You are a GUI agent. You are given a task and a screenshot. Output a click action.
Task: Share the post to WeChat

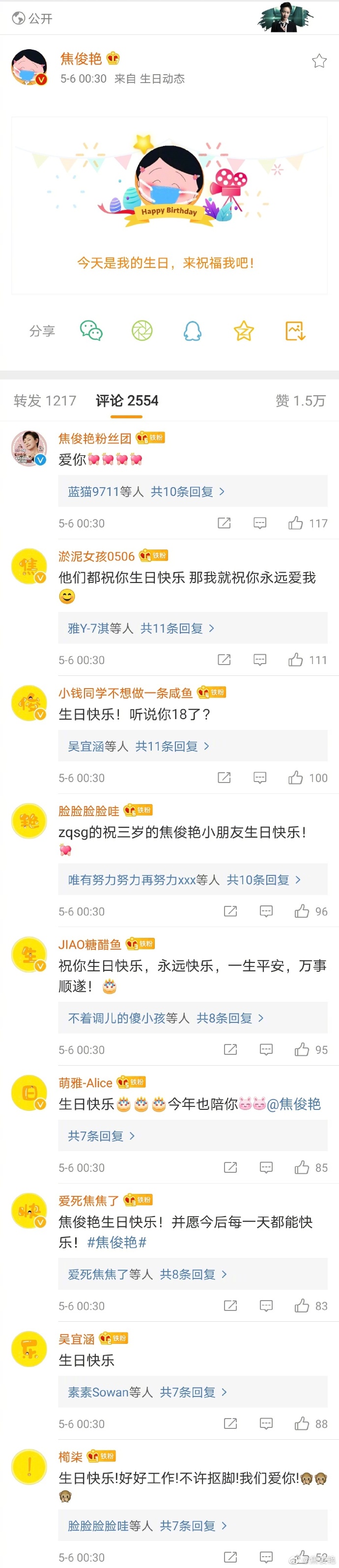point(91,330)
